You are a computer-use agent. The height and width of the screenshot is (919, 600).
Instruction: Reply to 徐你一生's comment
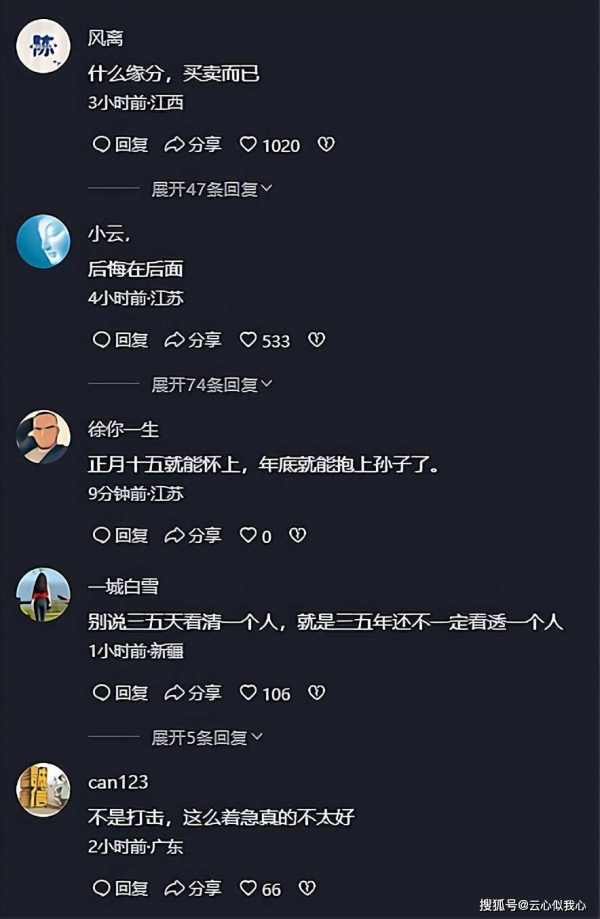(120, 536)
